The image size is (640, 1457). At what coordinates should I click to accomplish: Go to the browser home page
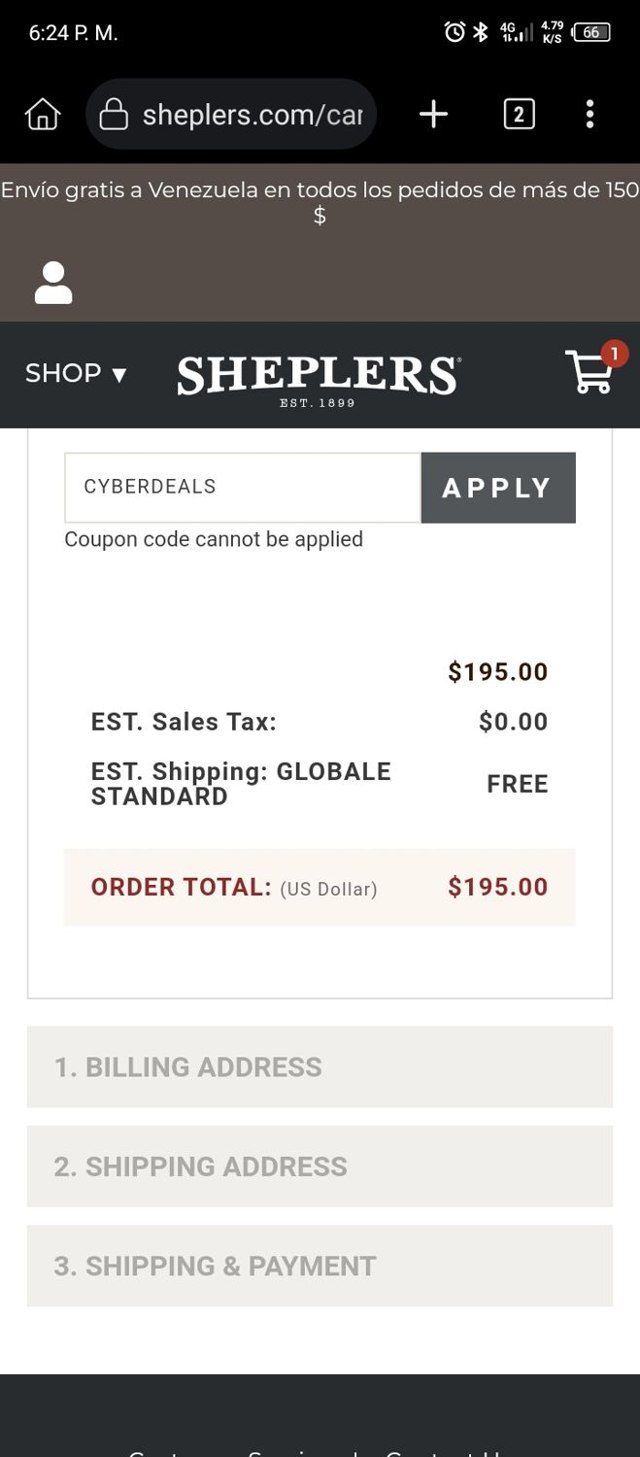pyautogui.click(x=42, y=115)
